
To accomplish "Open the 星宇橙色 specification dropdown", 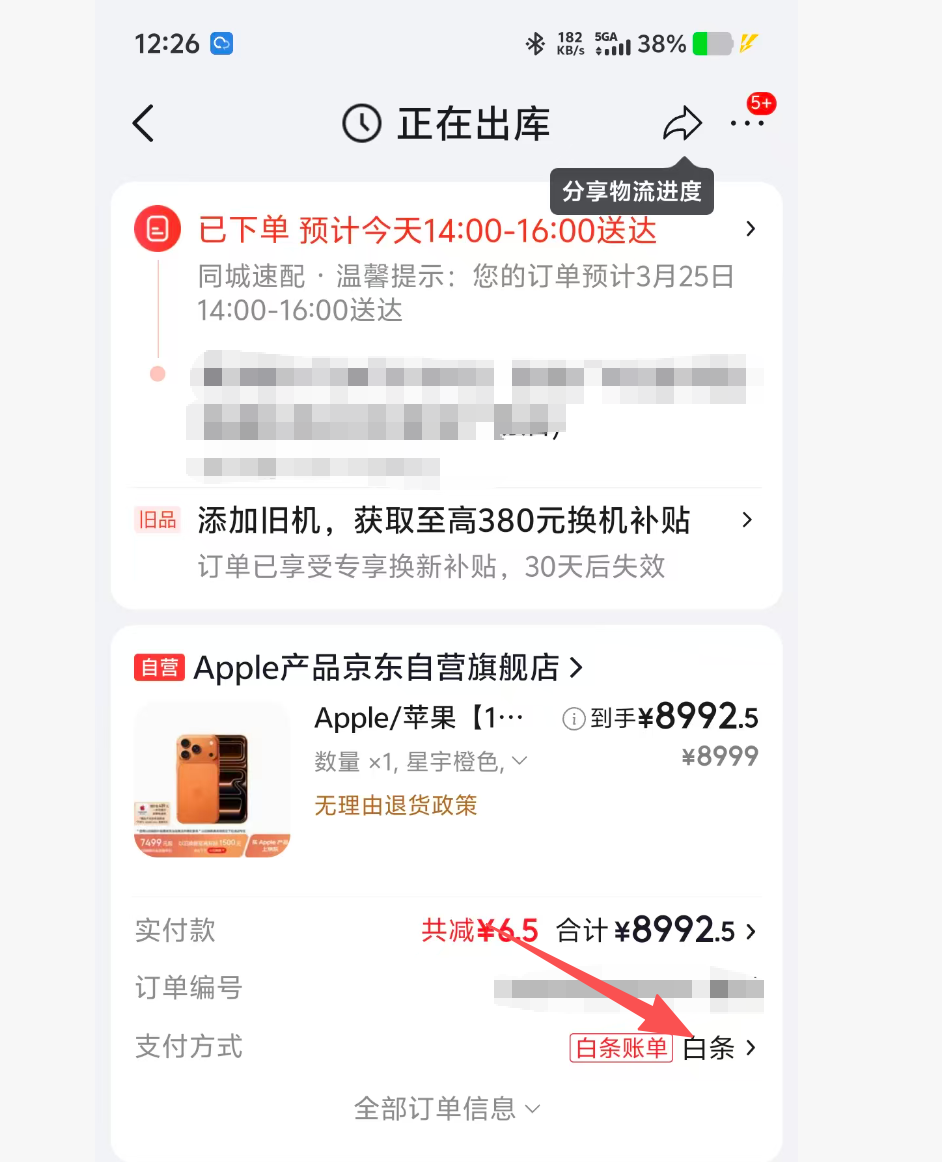I will click(518, 760).
